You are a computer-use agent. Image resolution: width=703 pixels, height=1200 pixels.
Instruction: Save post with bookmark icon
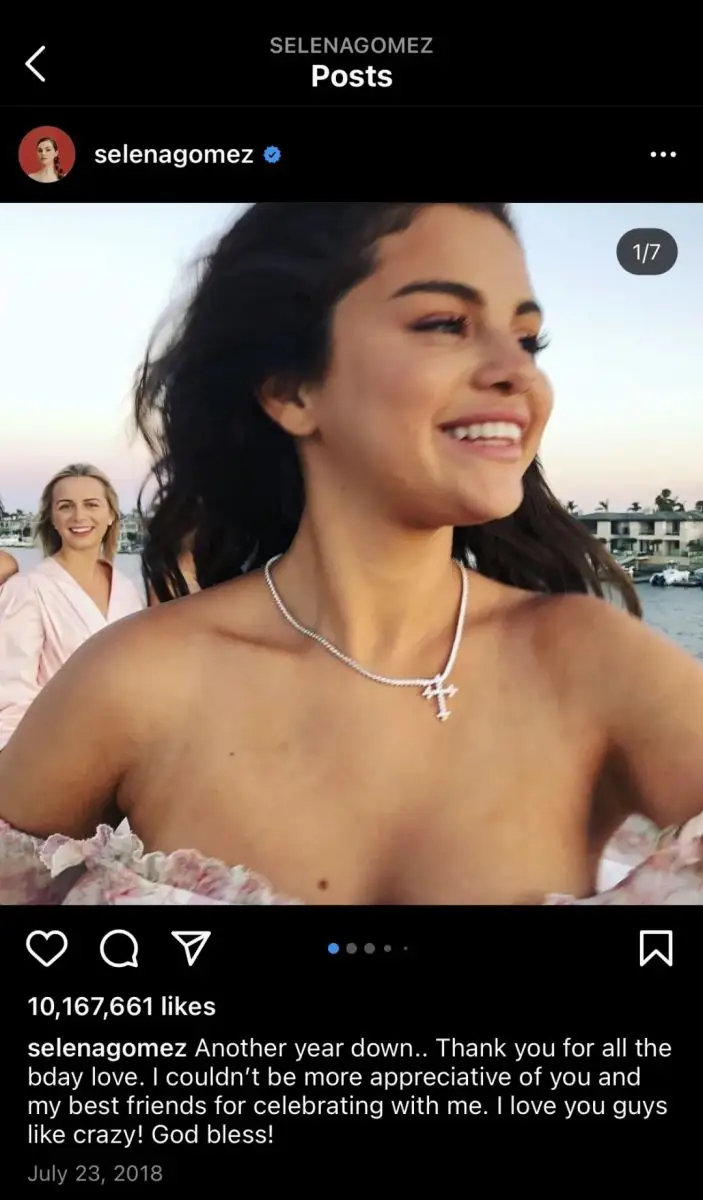656,948
